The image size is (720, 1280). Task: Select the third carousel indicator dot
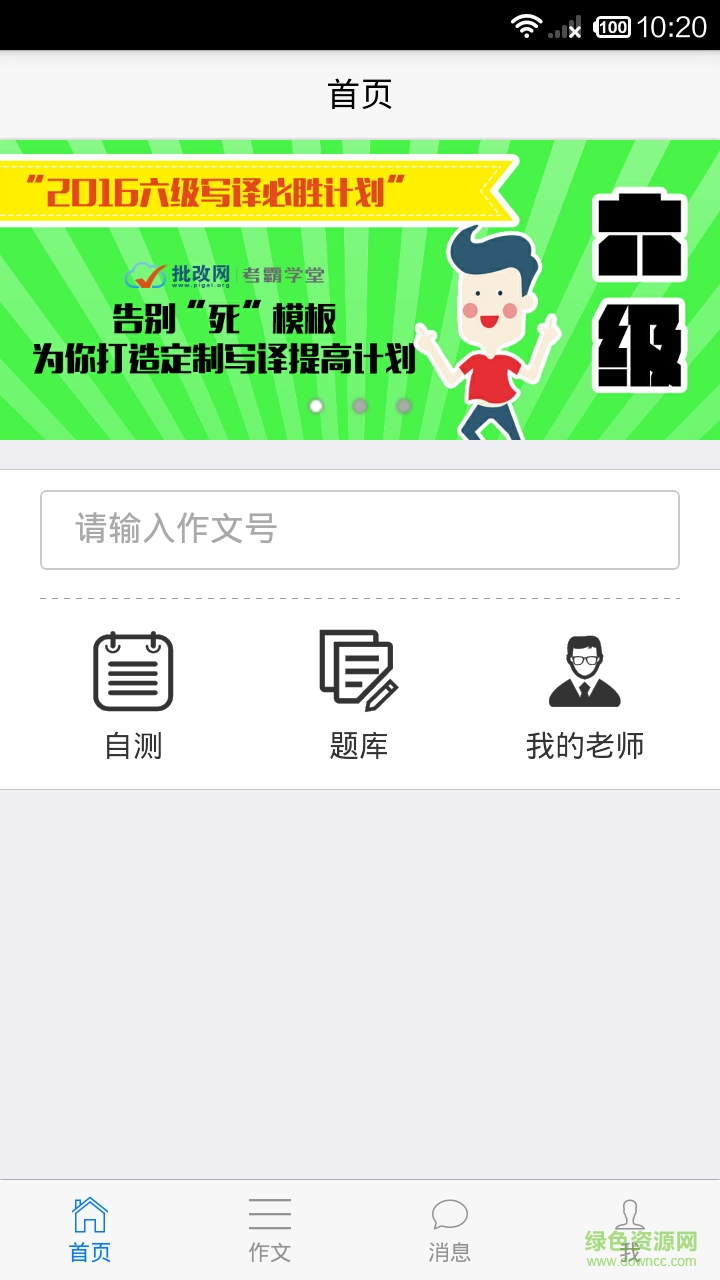coord(404,406)
